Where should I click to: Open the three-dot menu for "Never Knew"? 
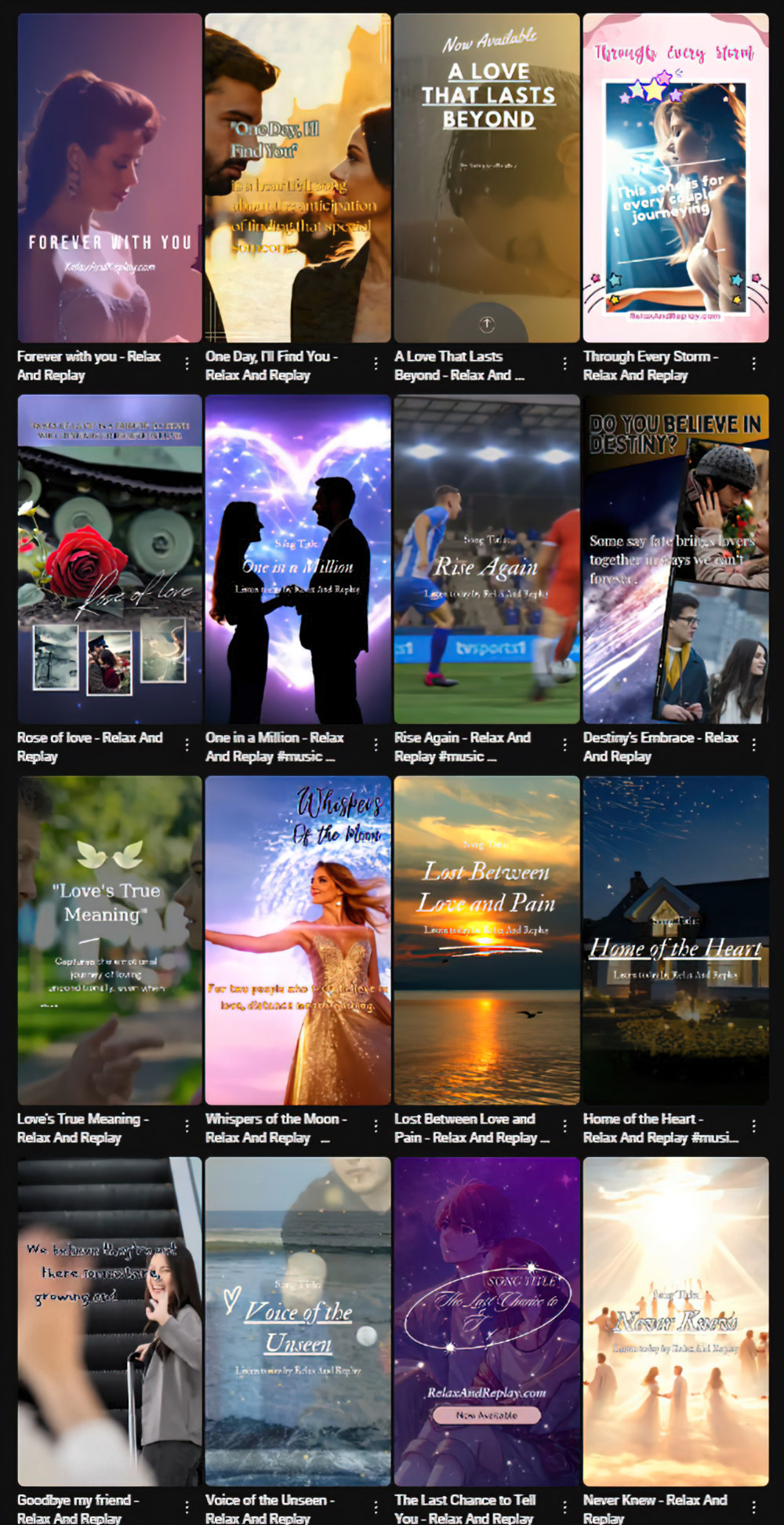pyautogui.click(x=753, y=1507)
